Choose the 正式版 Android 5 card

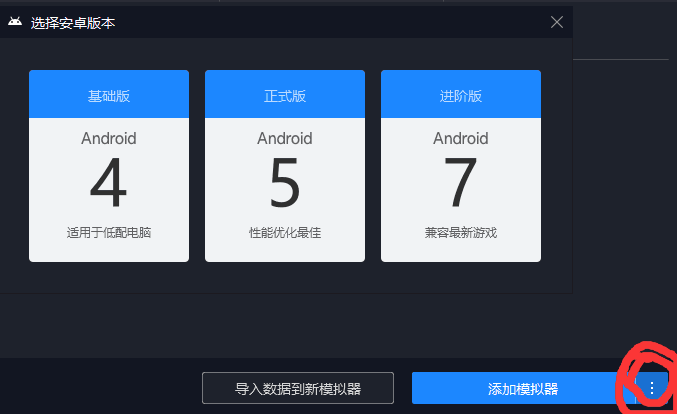coord(285,166)
